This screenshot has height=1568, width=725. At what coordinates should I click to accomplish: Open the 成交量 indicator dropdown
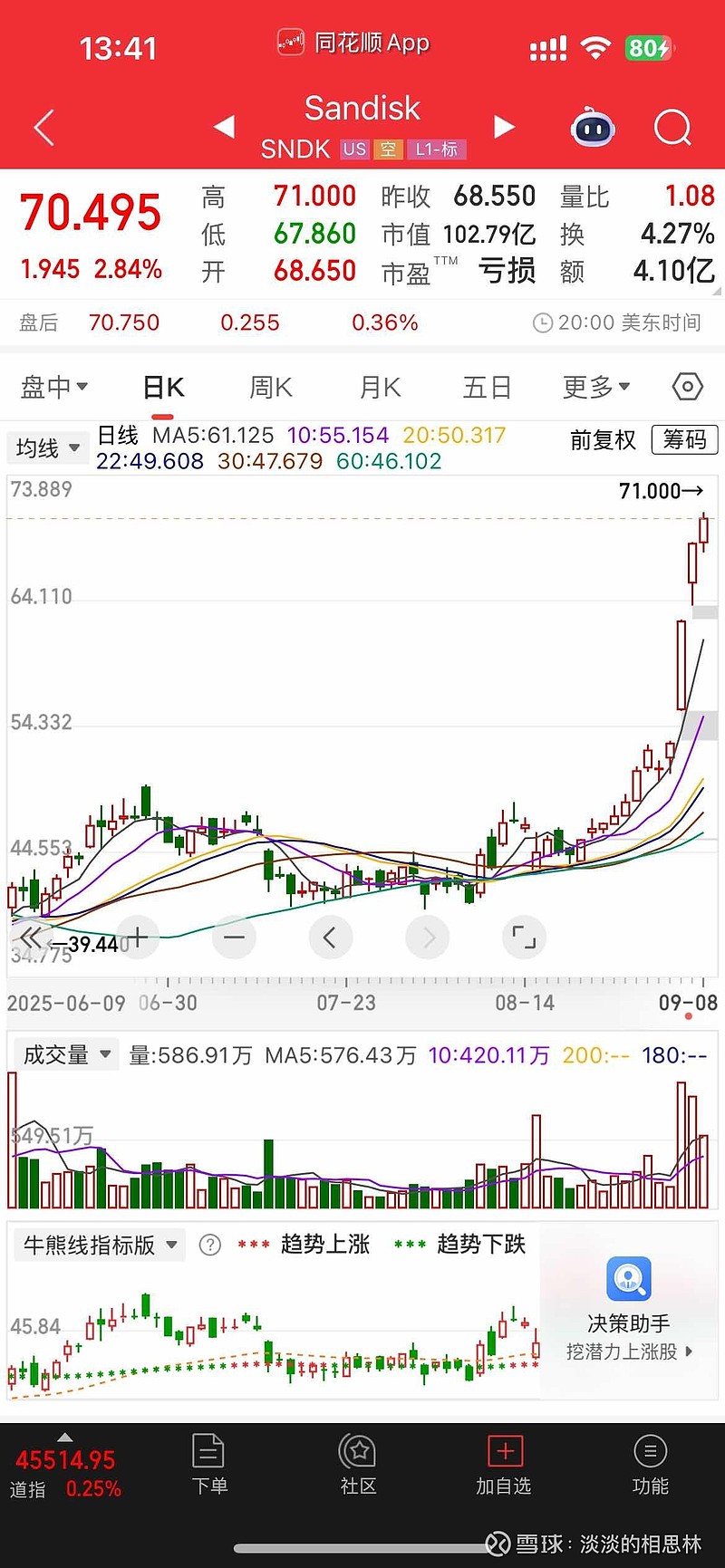[66, 1054]
